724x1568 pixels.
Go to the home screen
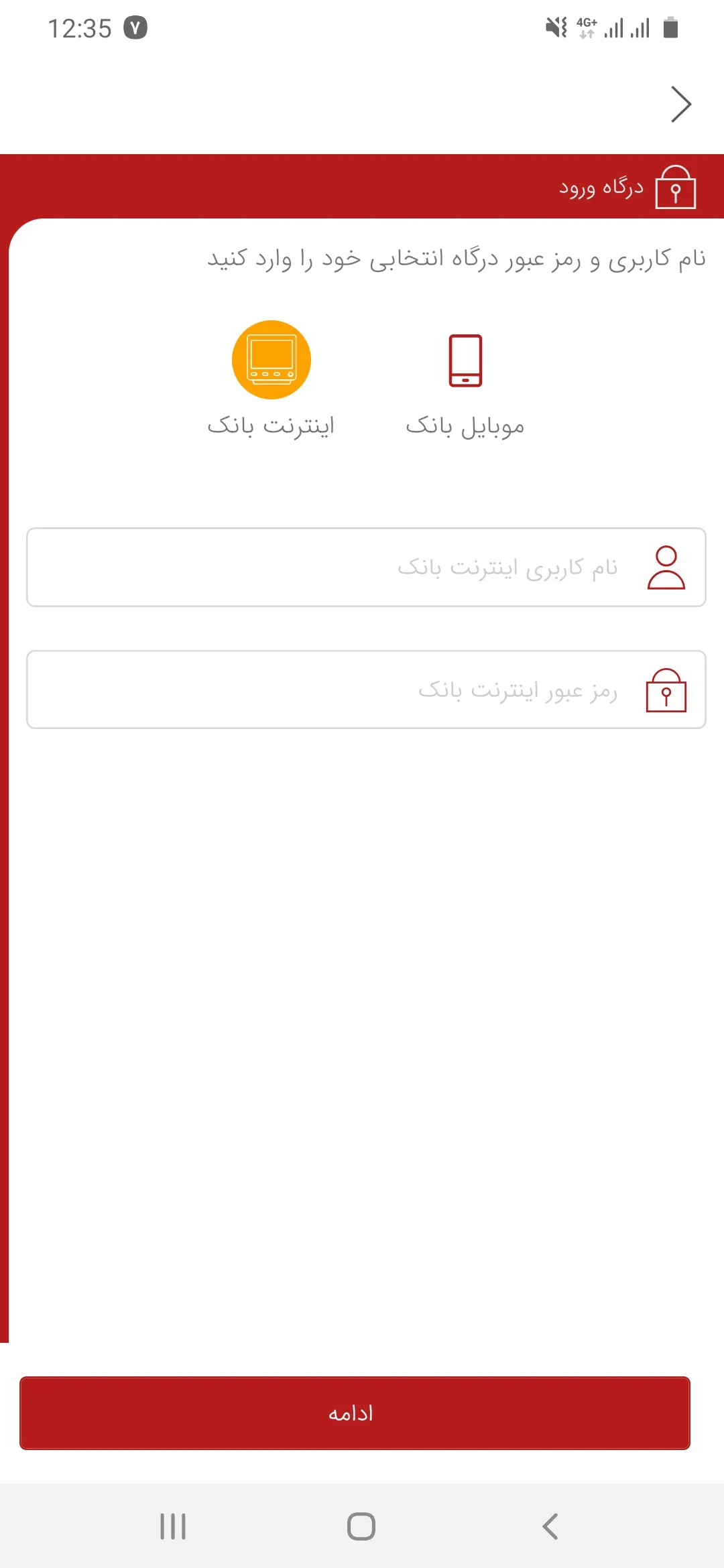[x=361, y=1526]
